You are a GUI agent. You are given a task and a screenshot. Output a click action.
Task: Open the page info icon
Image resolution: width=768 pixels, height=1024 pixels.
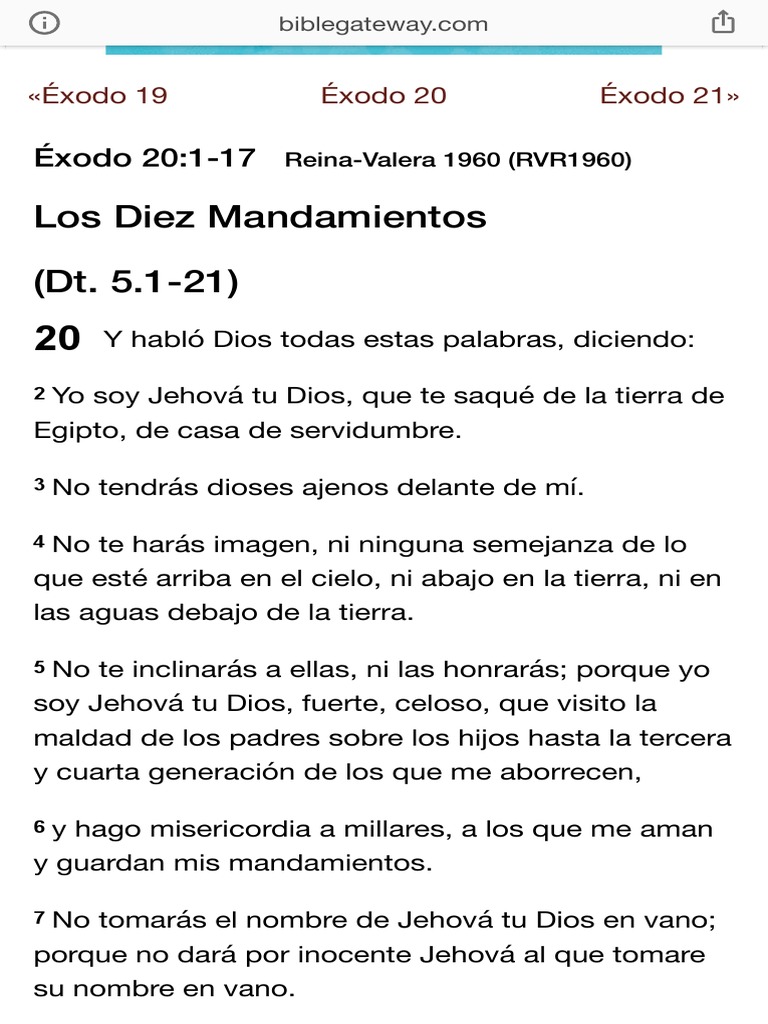[44, 24]
